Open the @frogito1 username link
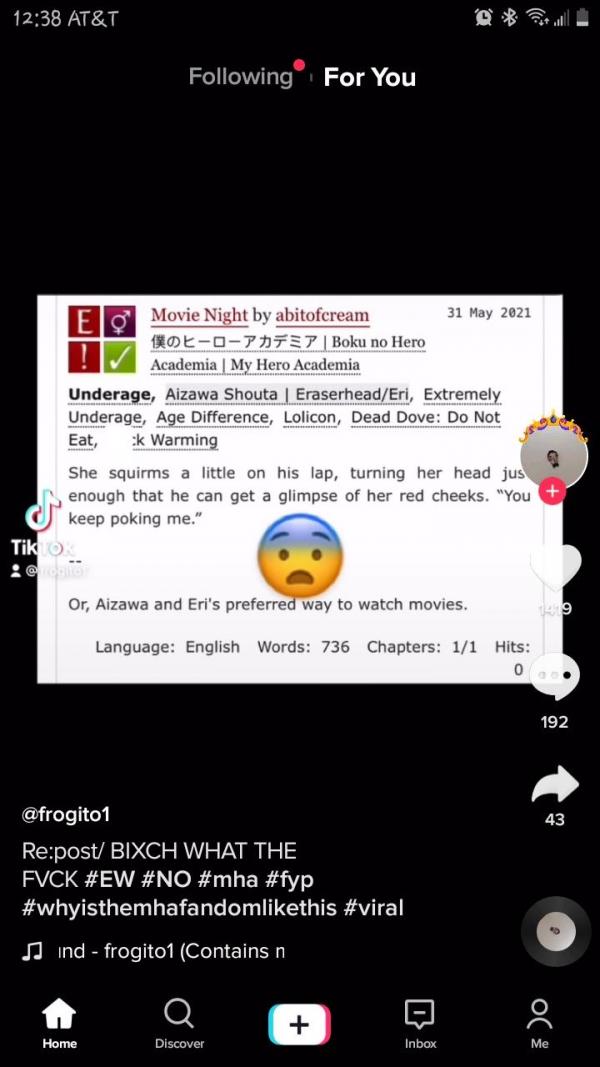The height and width of the screenshot is (1067, 600). pyautogui.click(x=66, y=814)
